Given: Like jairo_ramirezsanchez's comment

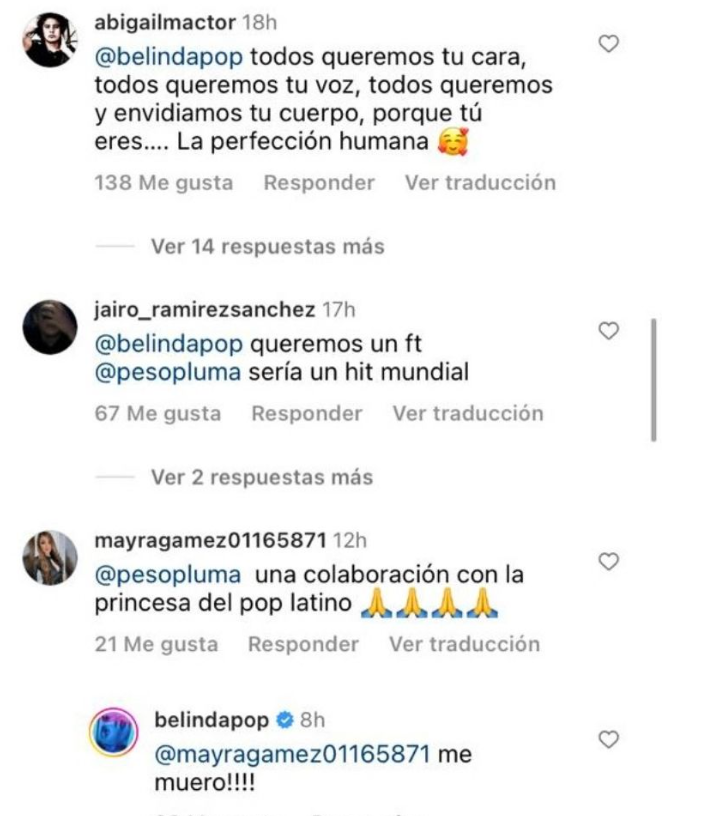Looking at the screenshot, I should [x=608, y=331].
